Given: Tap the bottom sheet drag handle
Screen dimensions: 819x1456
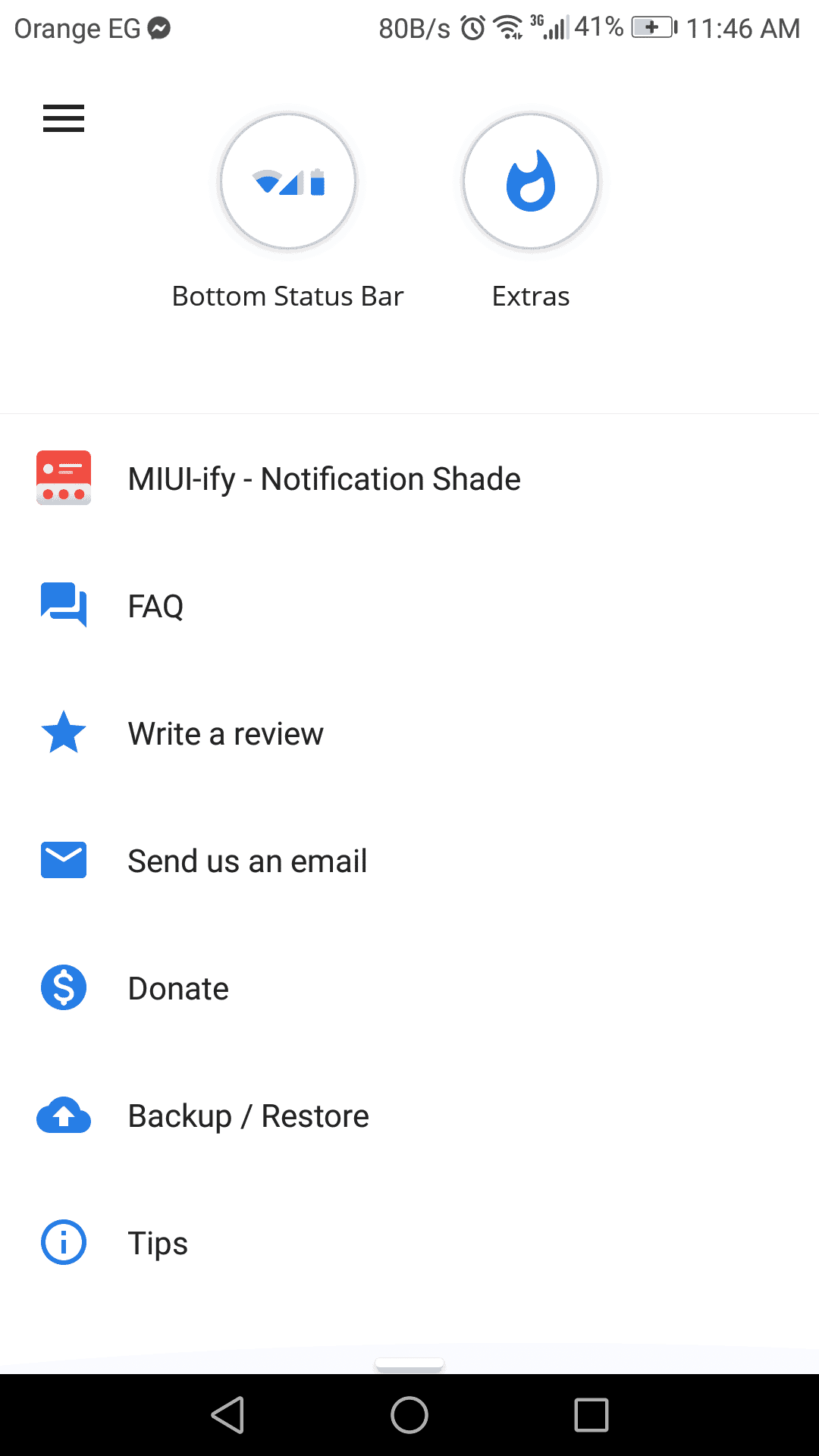Looking at the screenshot, I should point(409,1365).
